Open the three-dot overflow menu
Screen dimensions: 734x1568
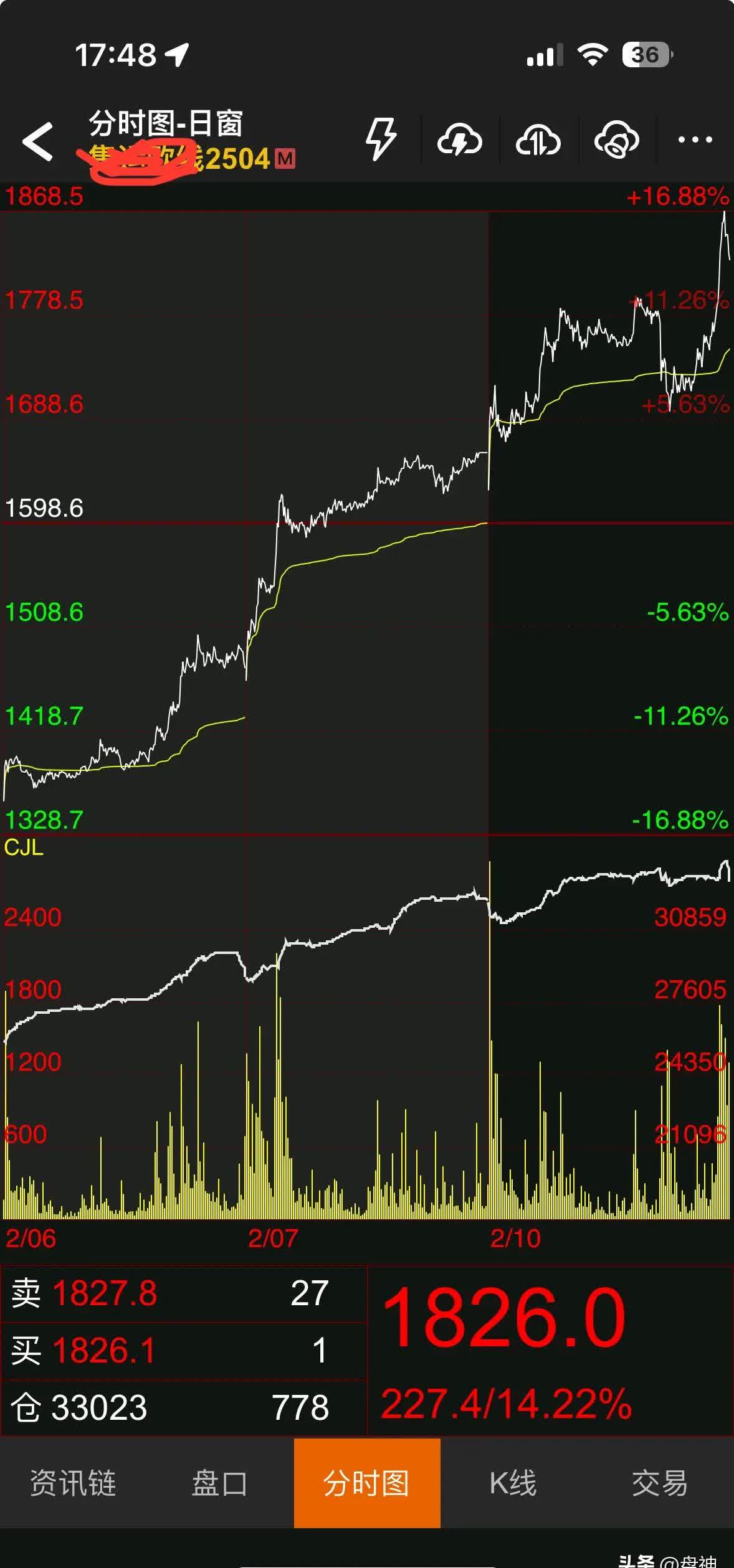click(x=695, y=140)
